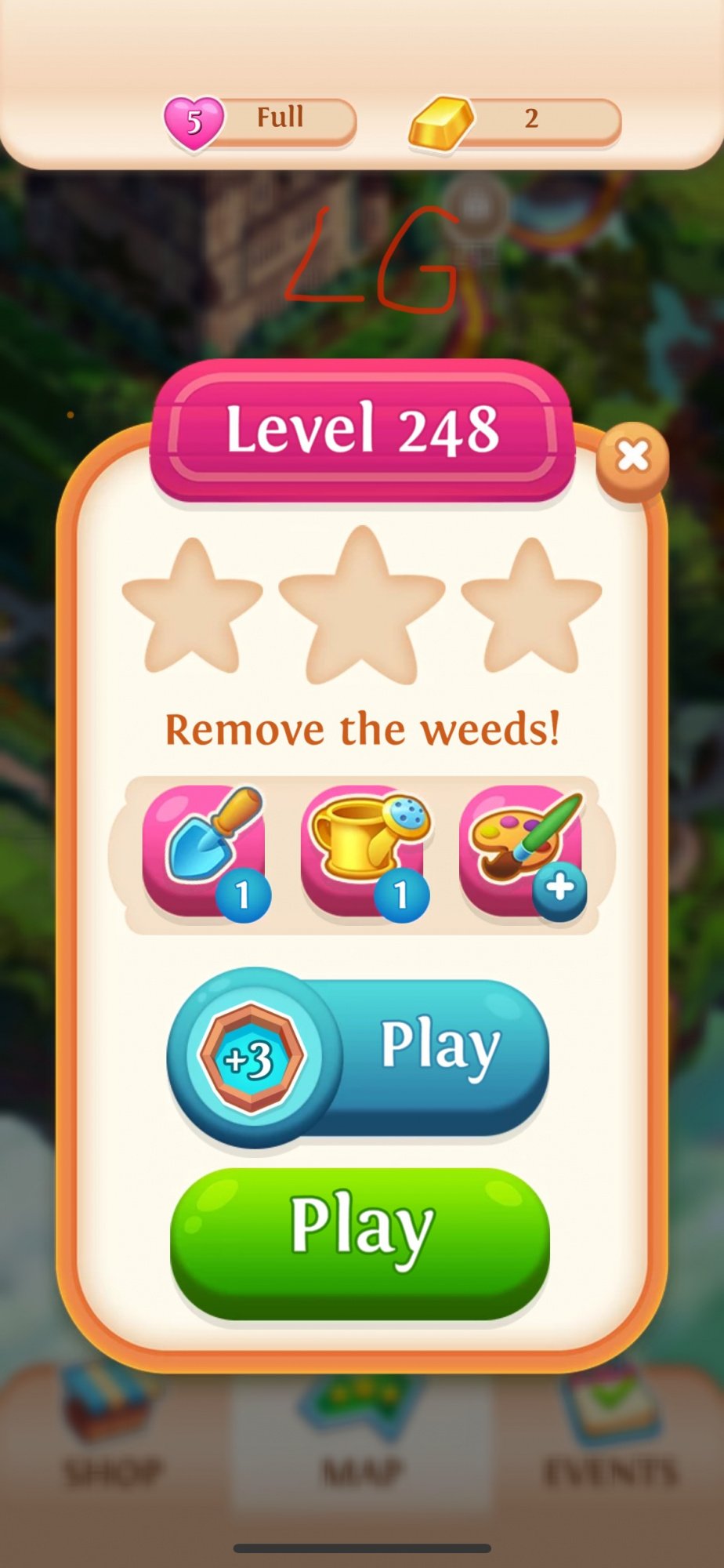Start level with the green Play button
724x1568 pixels.
pyautogui.click(x=360, y=1242)
